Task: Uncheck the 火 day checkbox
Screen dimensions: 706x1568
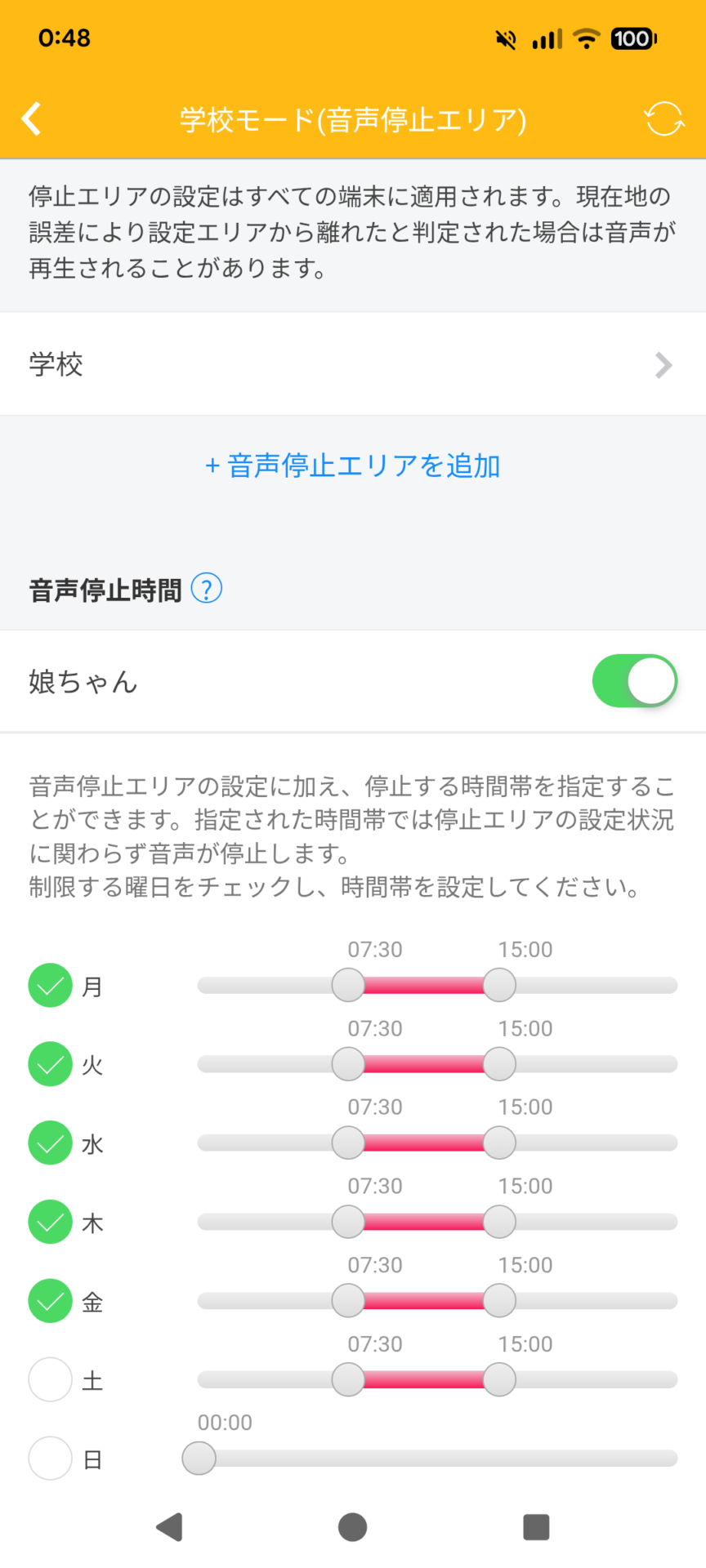Action: click(x=51, y=1064)
